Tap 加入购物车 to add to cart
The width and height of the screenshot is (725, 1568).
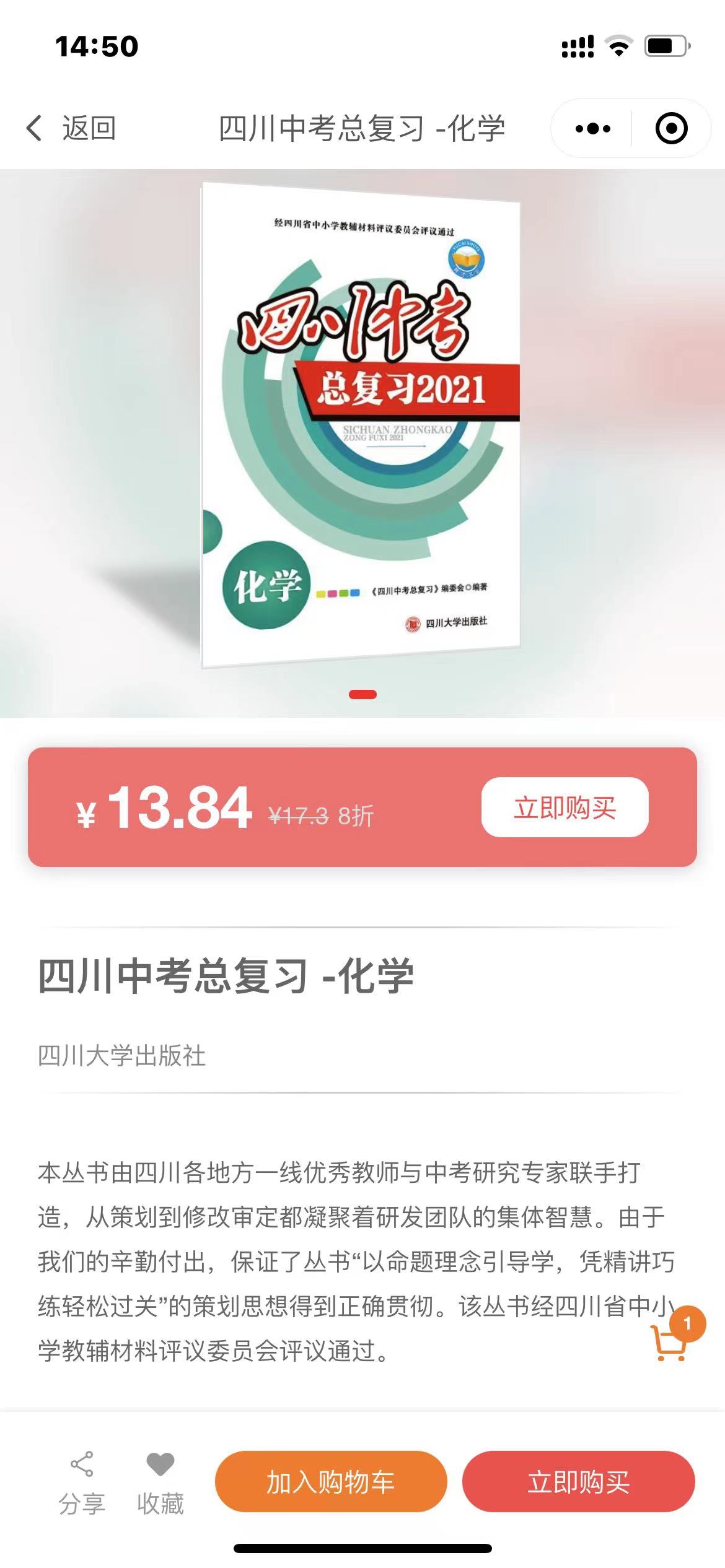tap(331, 1482)
